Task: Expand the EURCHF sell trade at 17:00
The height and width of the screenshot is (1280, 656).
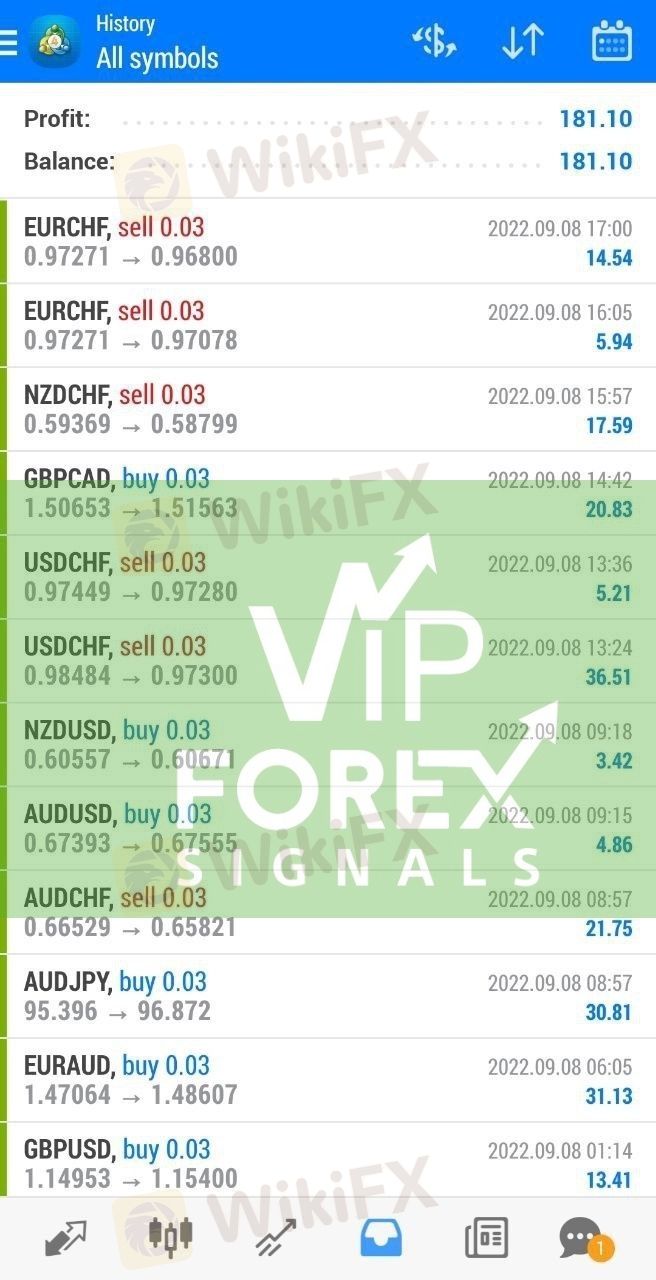Action: point(328,242)
